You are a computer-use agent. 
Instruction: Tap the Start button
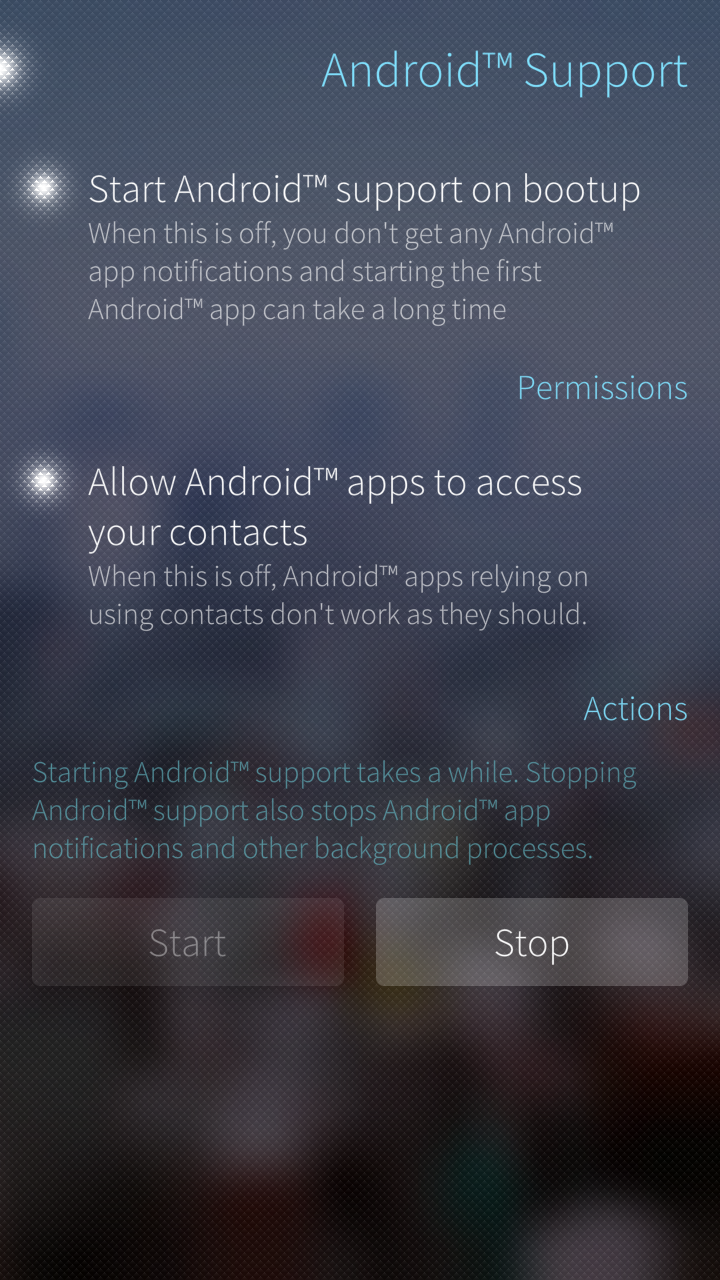tap(188, 942)
